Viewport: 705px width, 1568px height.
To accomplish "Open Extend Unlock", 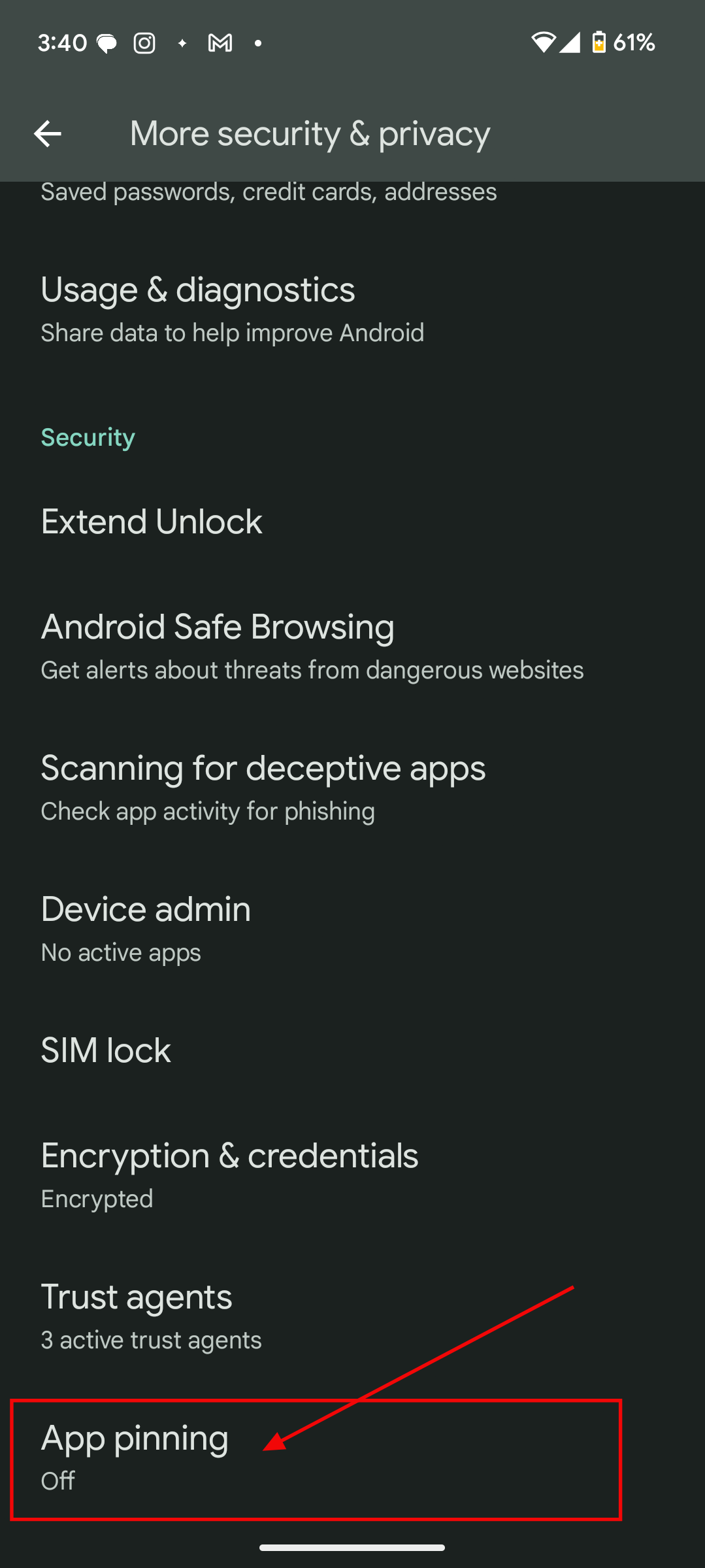I will pyautogui.click(x=152, y=522).
